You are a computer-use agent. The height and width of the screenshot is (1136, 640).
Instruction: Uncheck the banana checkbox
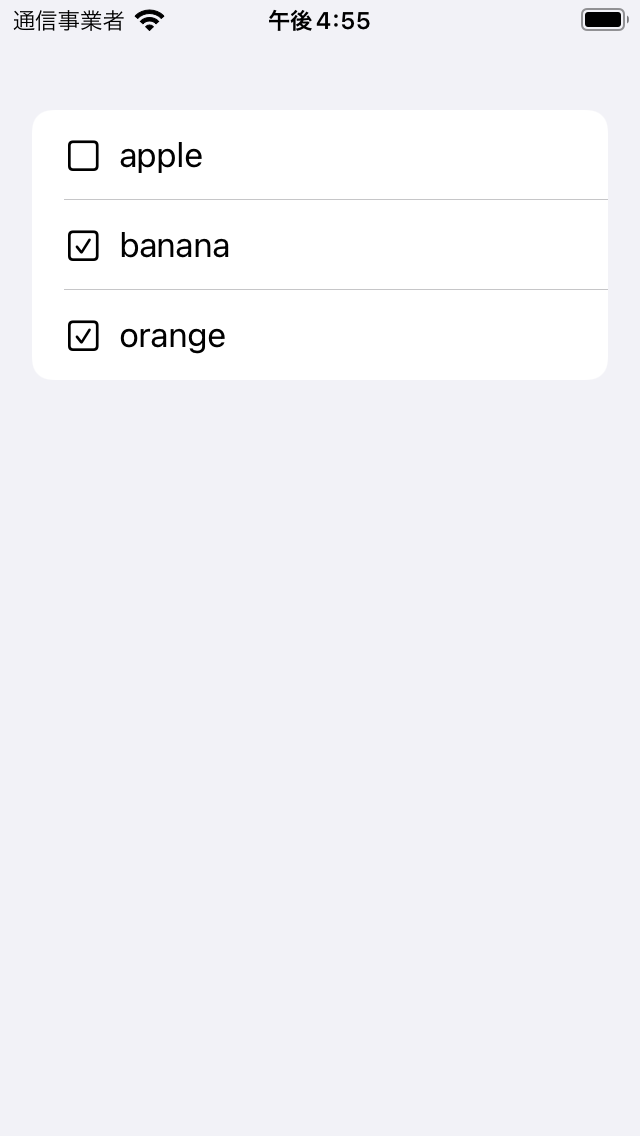(x=83, y=246)
